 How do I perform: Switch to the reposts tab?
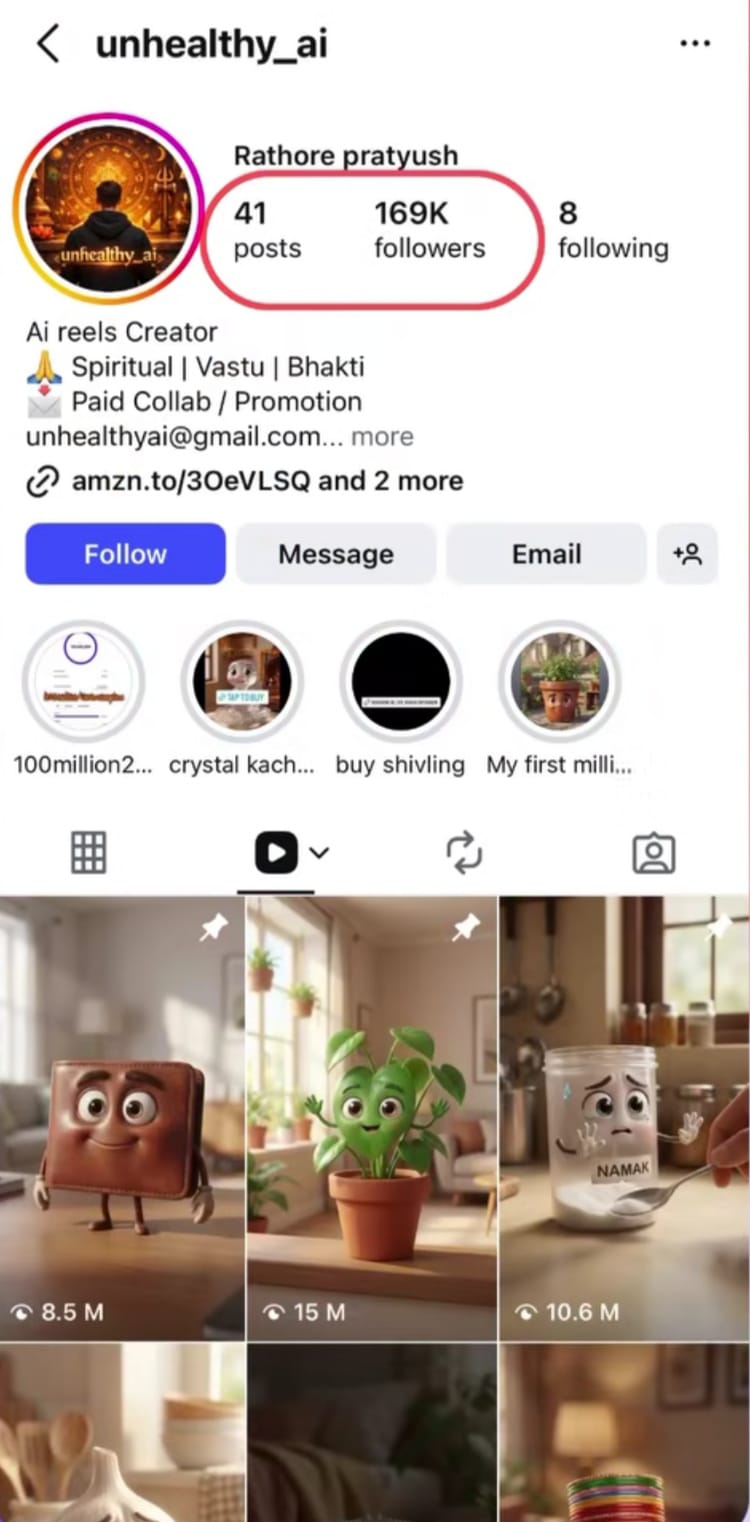point(464,853)
